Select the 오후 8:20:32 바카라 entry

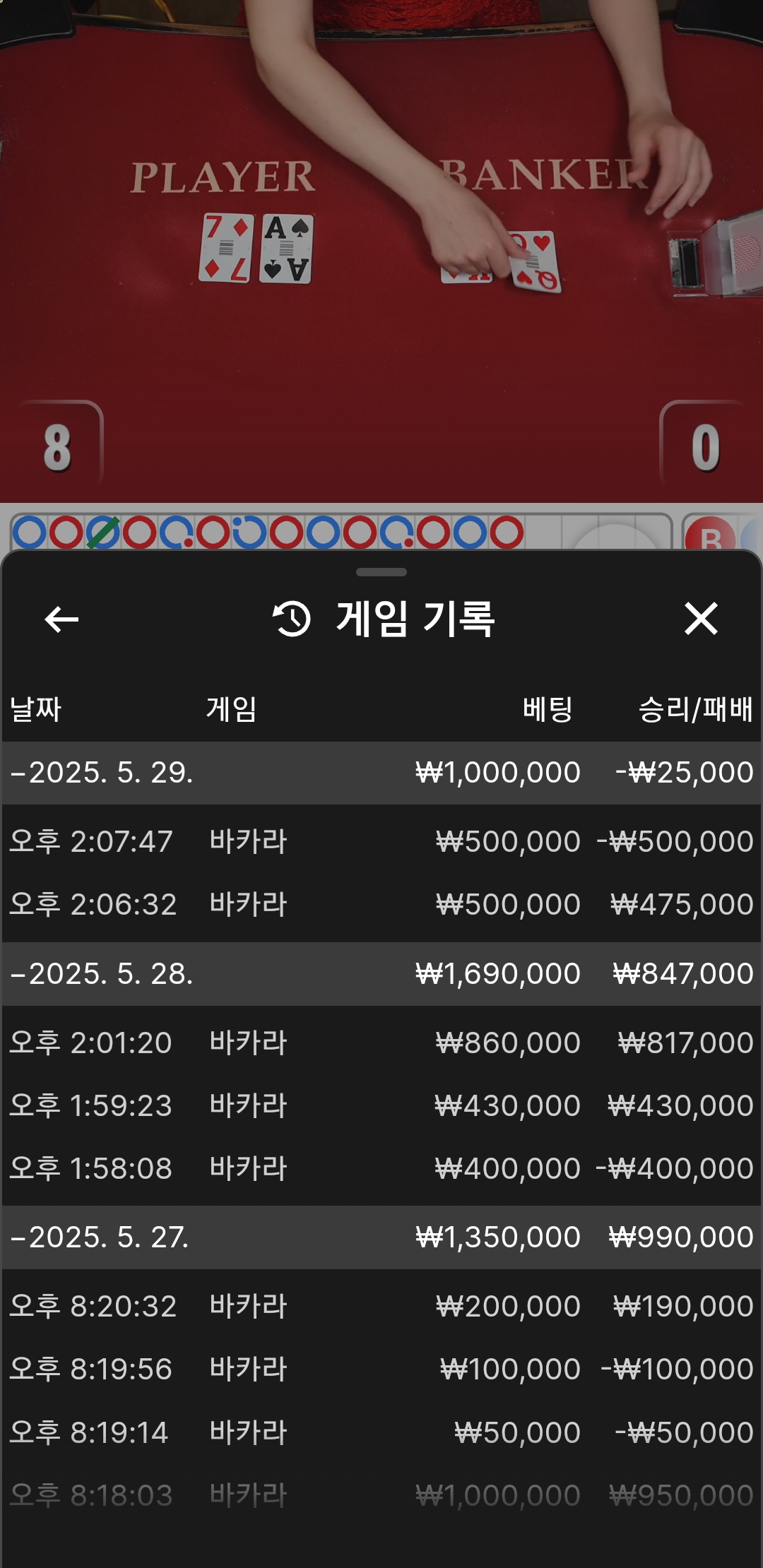click(381, 1306)
